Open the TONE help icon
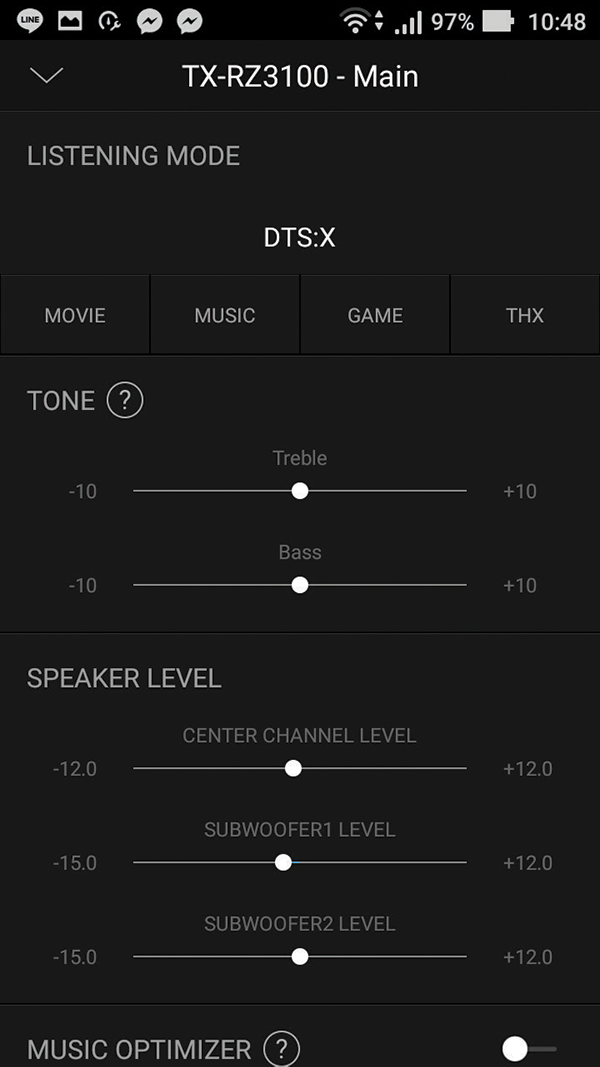This screenshot has width=600, height=1067. 125,400
